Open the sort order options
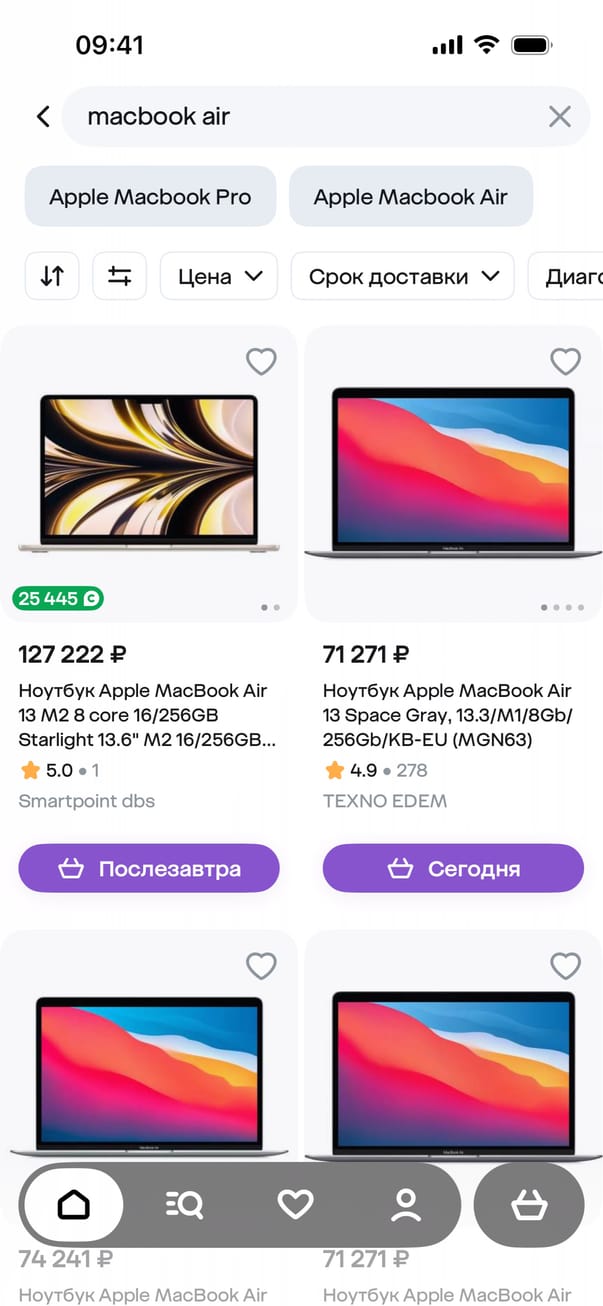The width and height of the screenshot is (603, 1306). tap(52, 276)
